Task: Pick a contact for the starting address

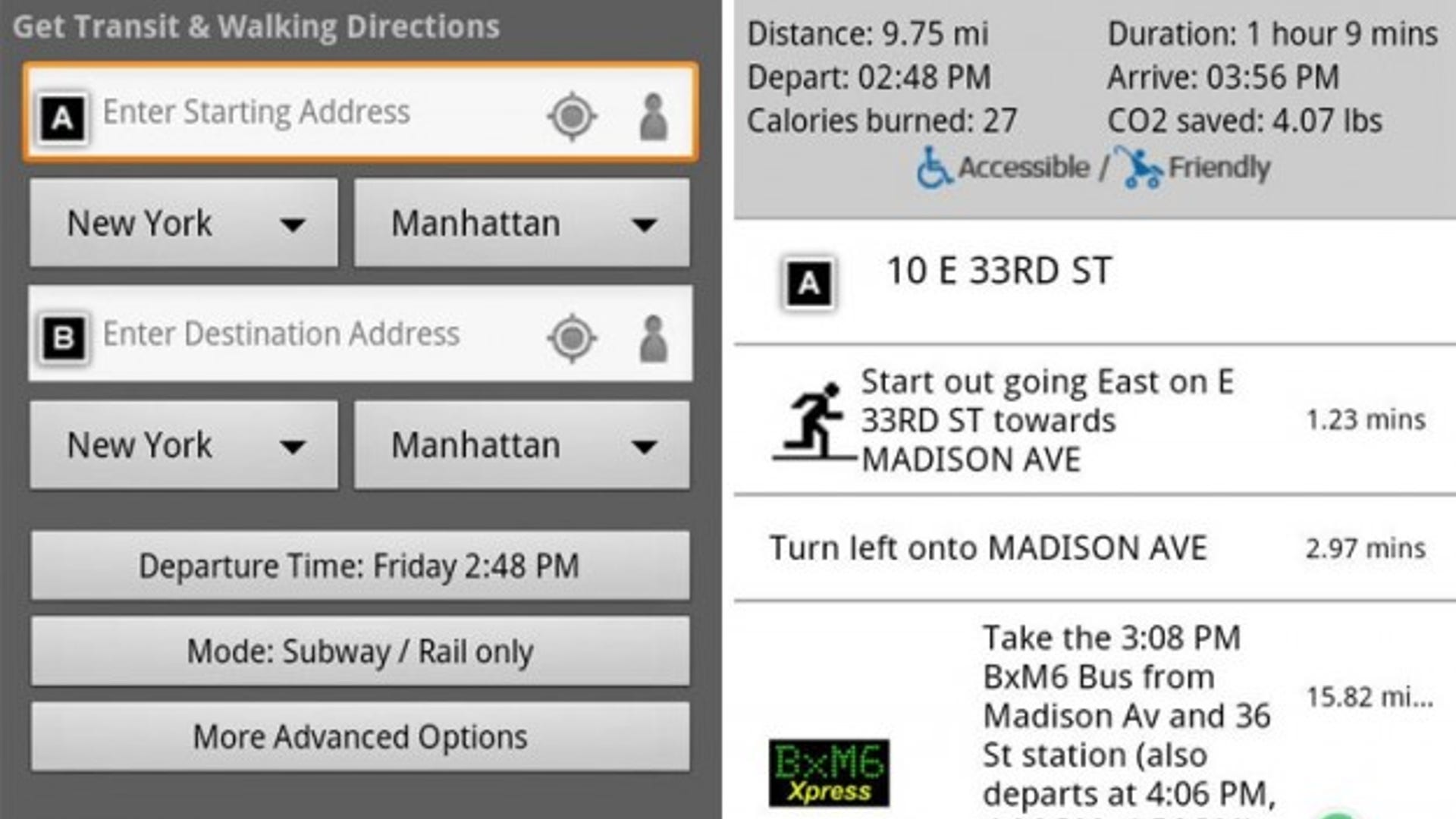Action: 654,116
